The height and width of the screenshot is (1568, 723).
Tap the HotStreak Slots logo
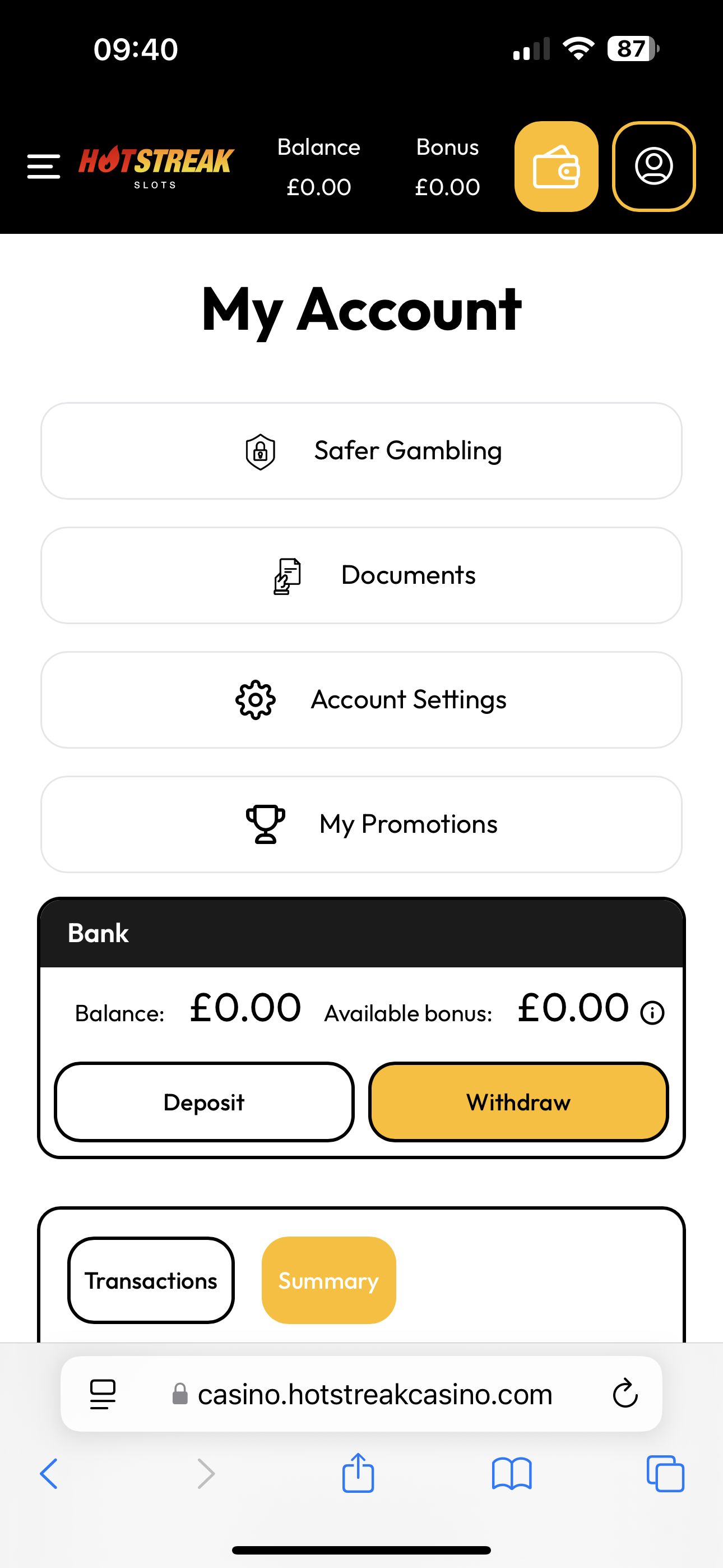pos(155,165)
